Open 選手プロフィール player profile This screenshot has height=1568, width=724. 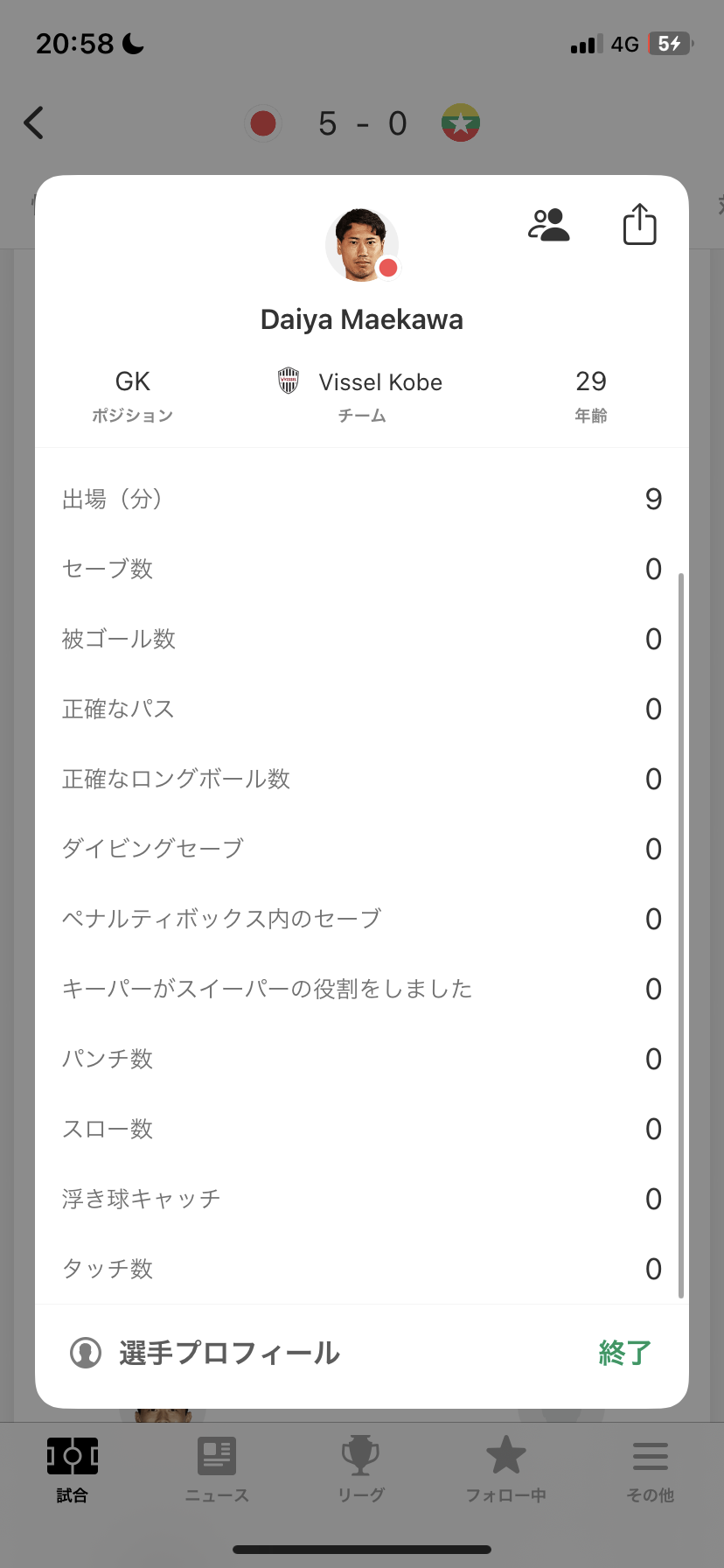point(205,1353)
